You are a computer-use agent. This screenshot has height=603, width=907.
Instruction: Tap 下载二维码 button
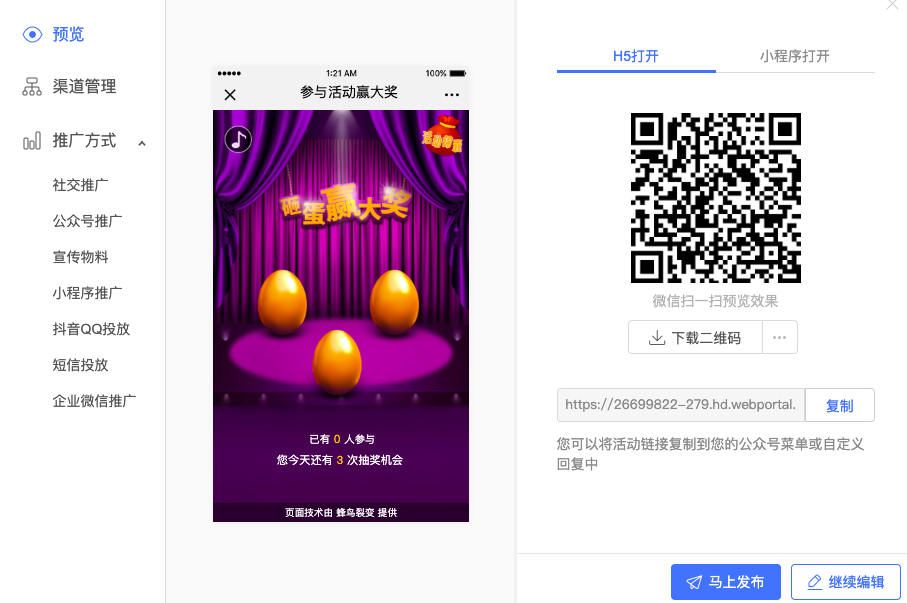(x=695, y=338)
